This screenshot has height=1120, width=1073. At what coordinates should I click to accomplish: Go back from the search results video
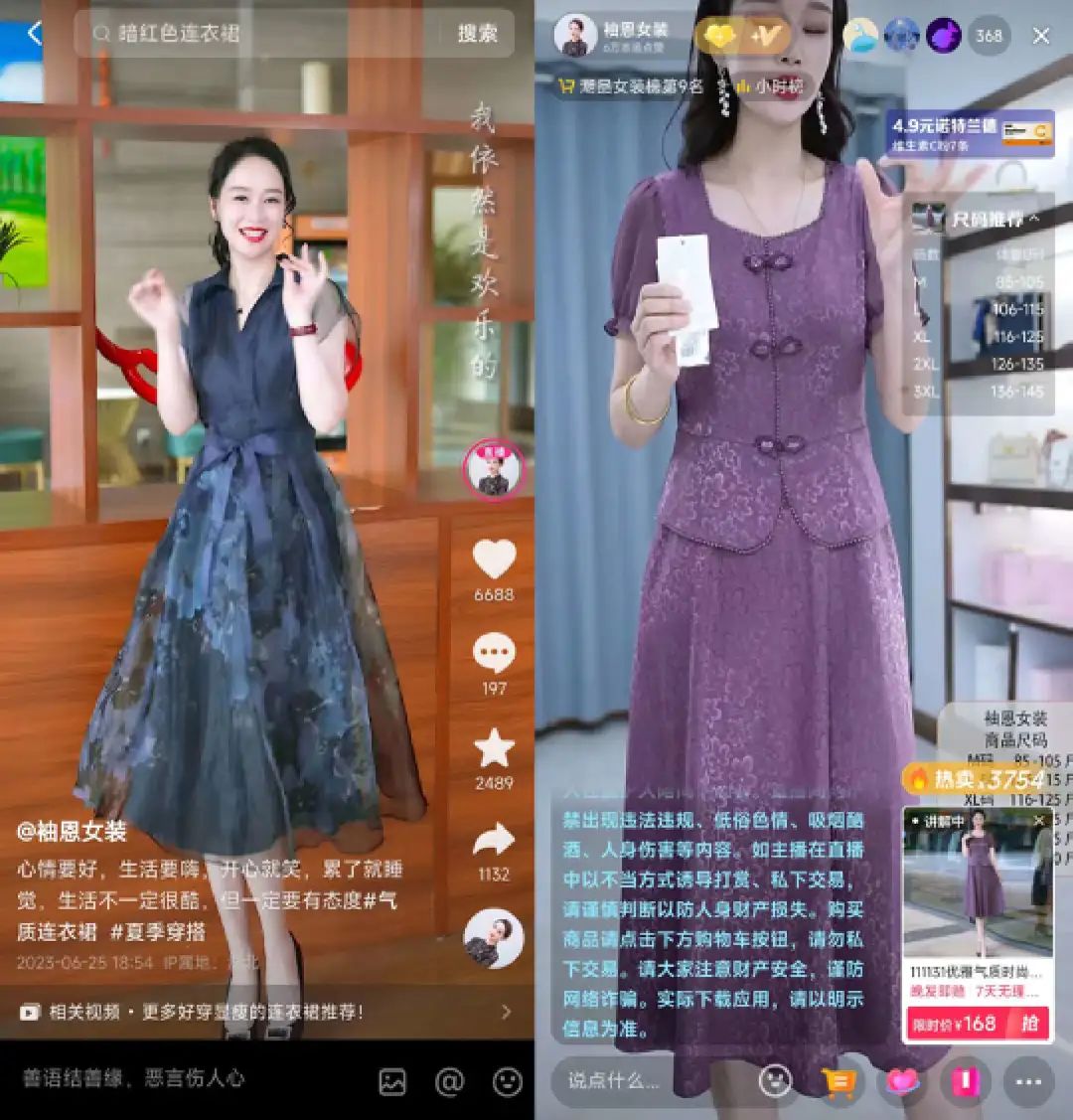pos(34,34)
